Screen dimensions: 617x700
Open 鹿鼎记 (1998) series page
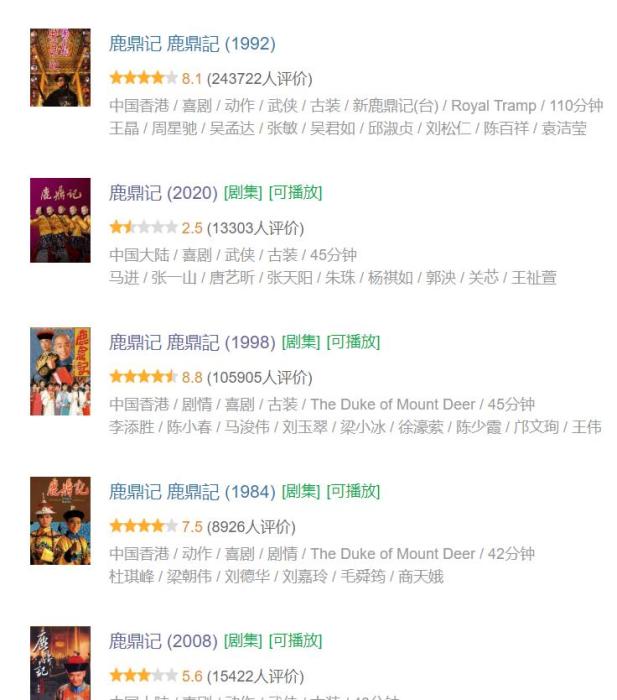tap(192, 342)
